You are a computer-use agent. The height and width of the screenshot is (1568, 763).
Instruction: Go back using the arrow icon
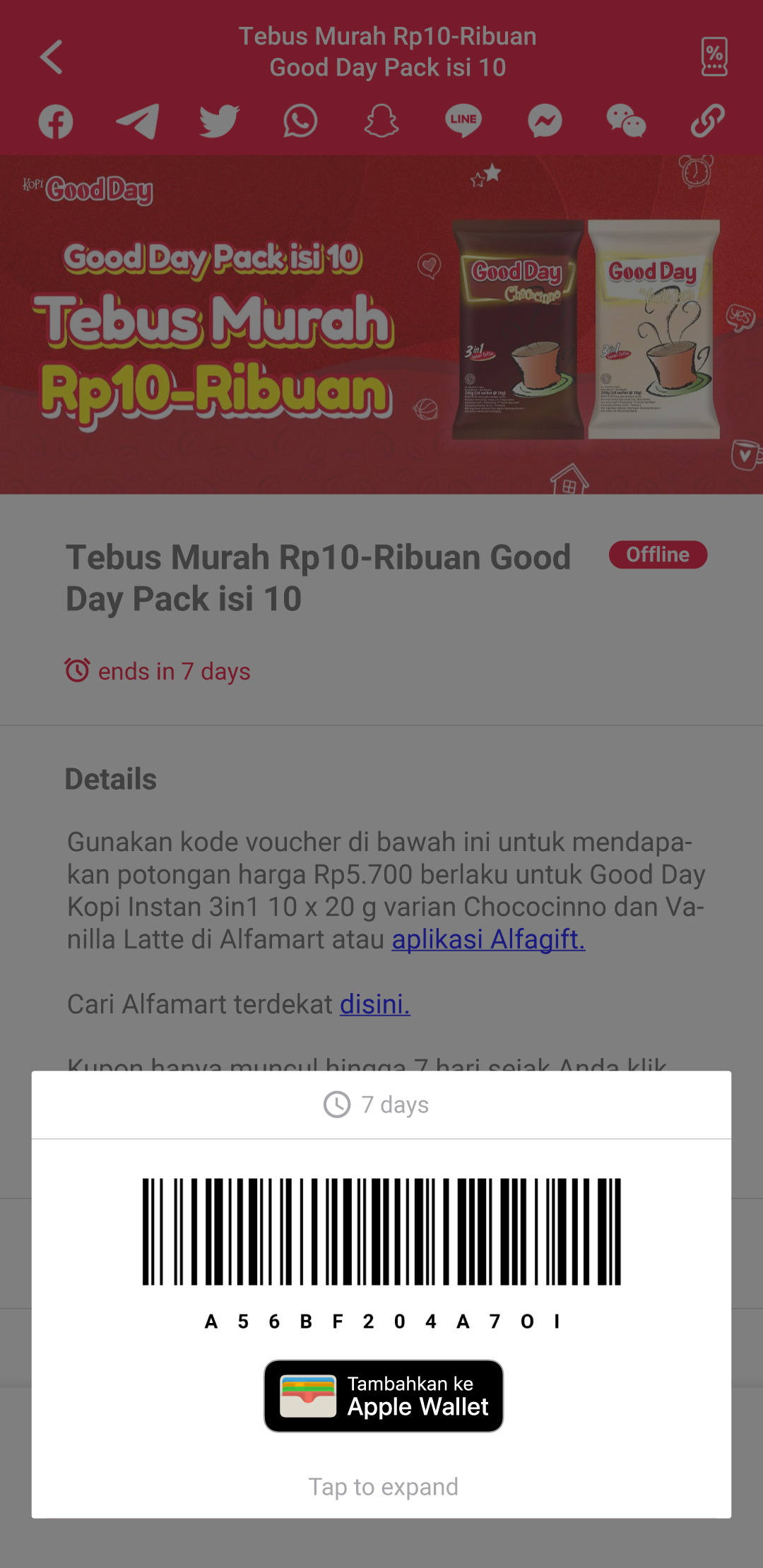[x=51, y=57]
